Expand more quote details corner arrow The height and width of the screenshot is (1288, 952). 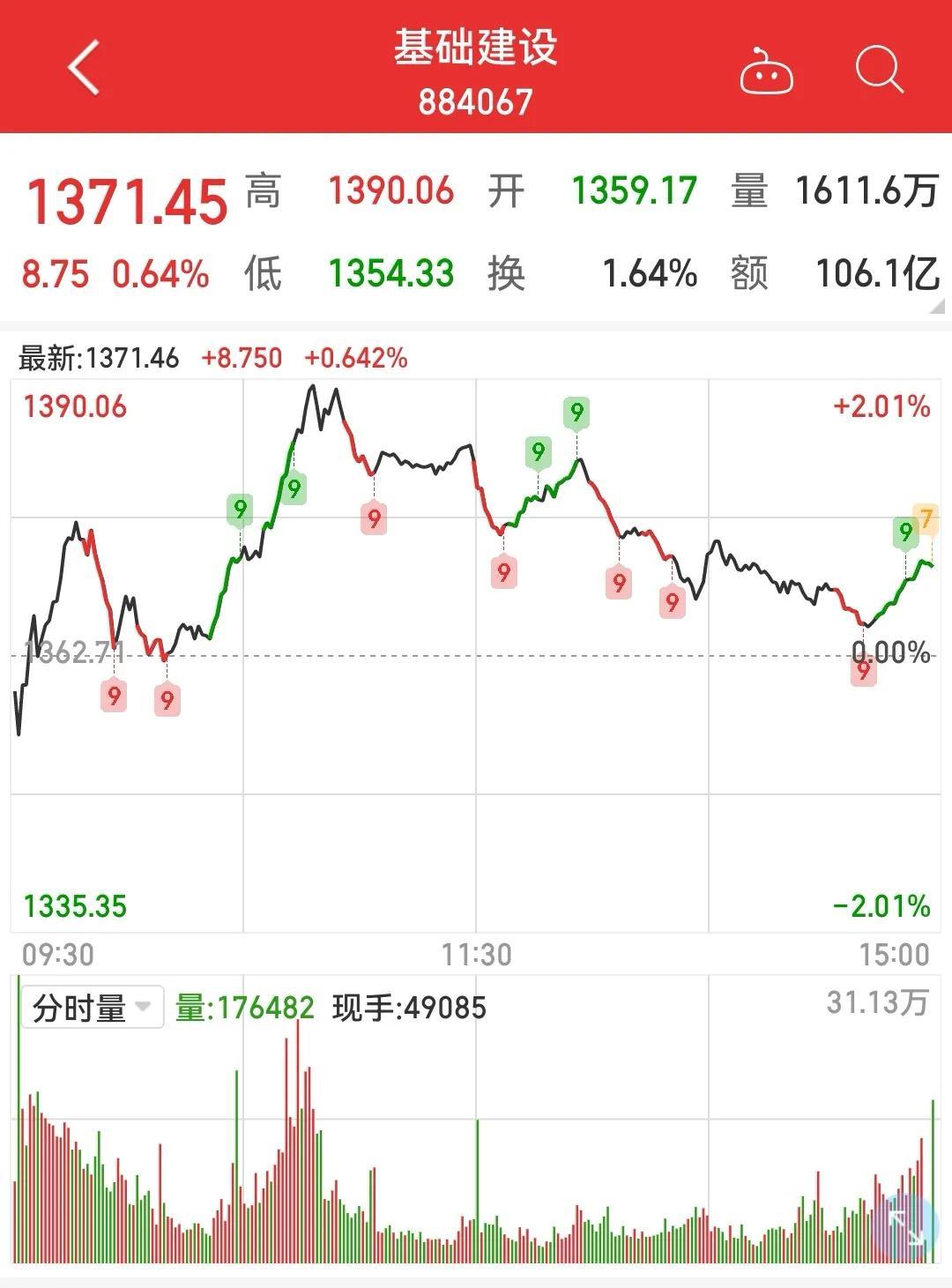938,307
